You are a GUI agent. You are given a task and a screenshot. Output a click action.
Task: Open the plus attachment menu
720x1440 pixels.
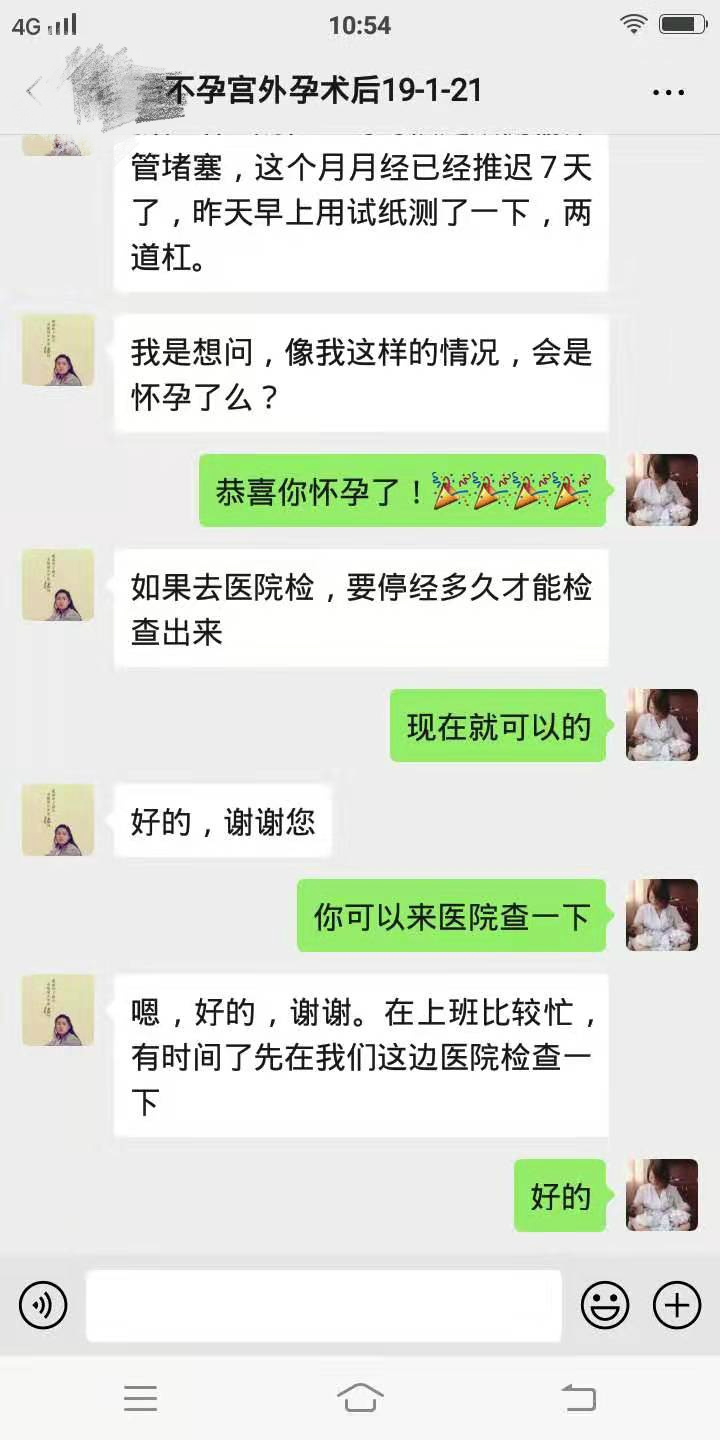(677, 1305)
